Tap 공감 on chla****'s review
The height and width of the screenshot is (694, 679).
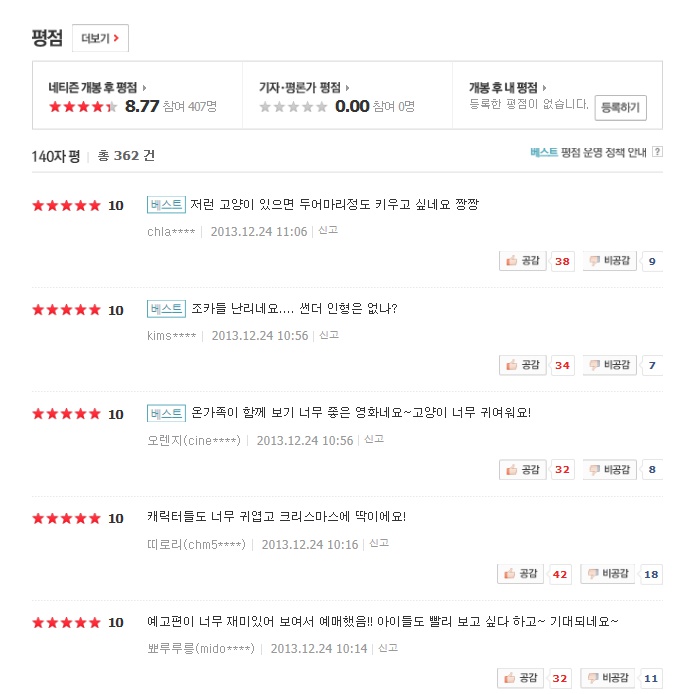(523, 261)
